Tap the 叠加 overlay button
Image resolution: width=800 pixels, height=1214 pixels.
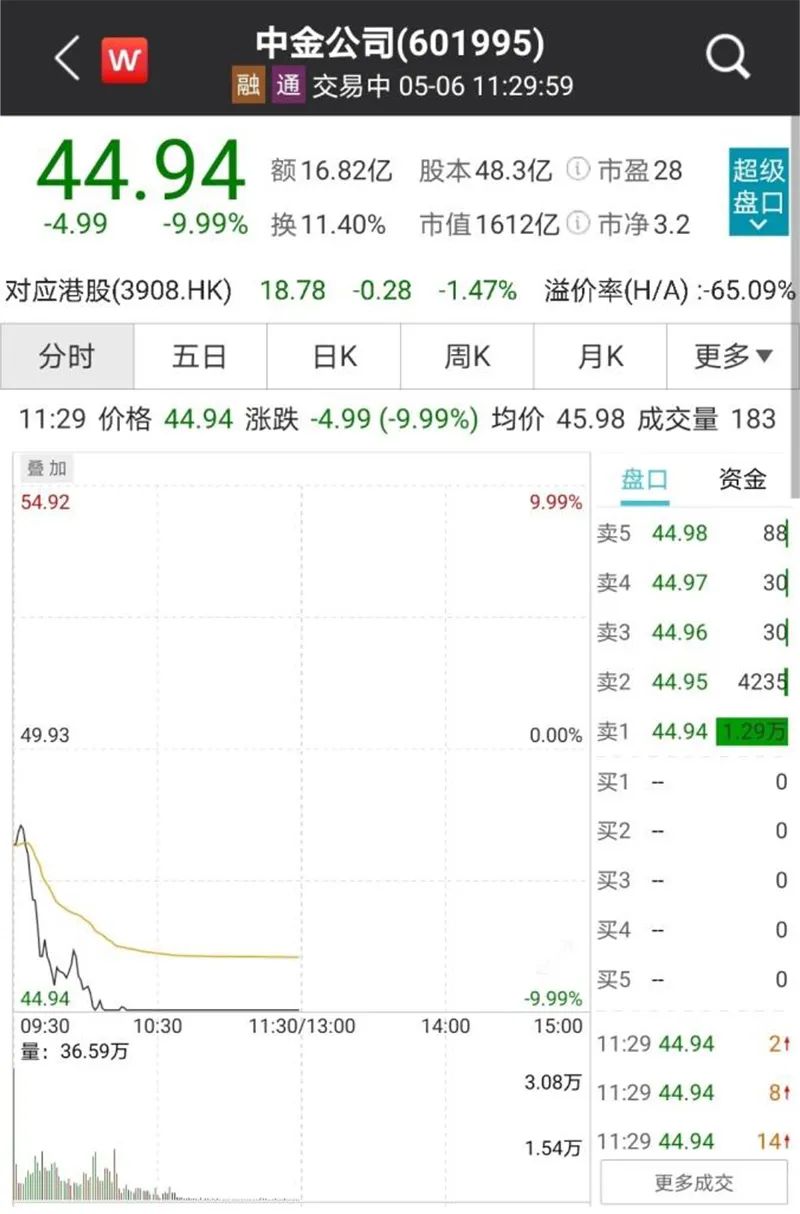45,468
